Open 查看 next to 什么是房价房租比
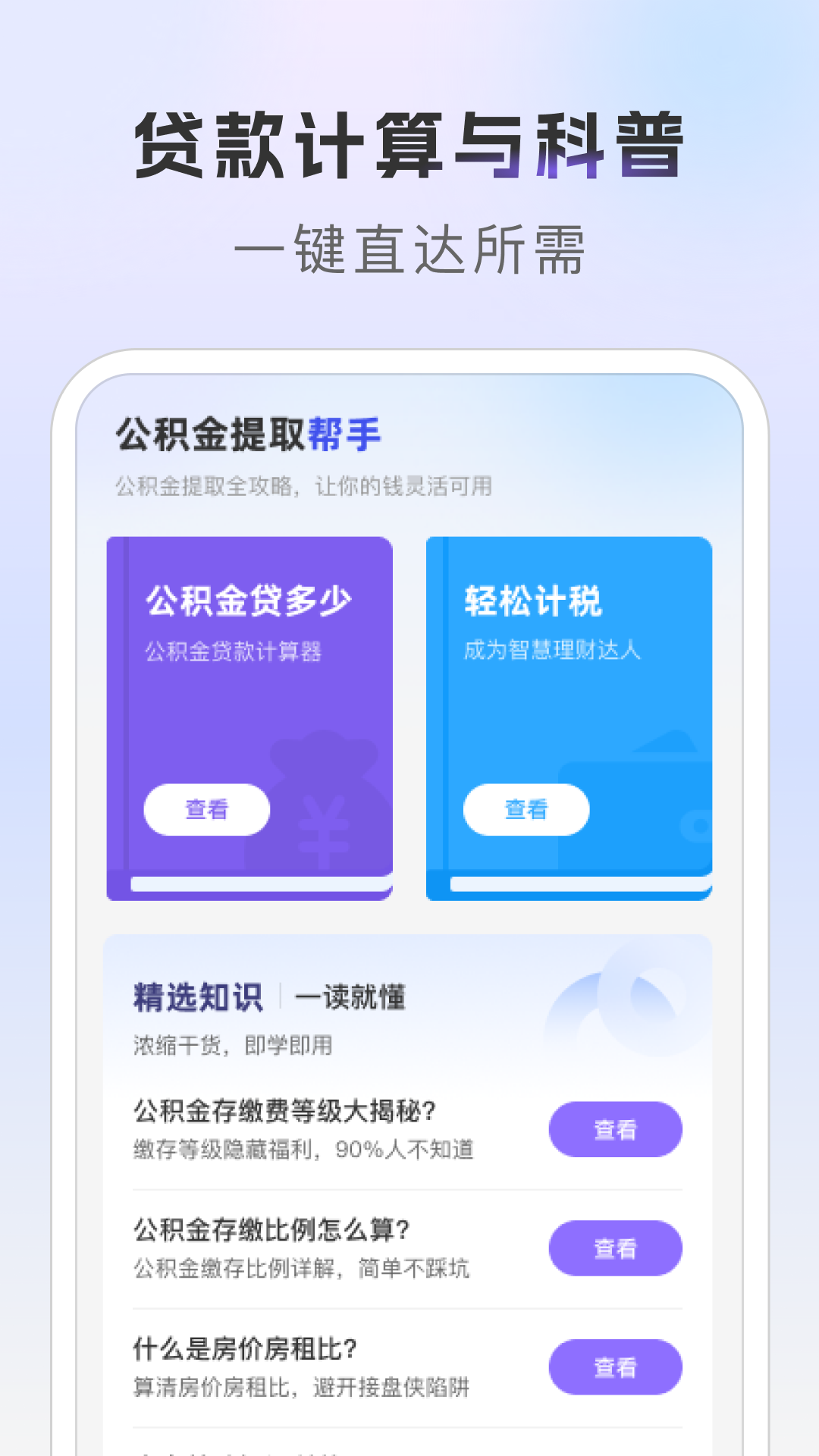 [616, 1366]
